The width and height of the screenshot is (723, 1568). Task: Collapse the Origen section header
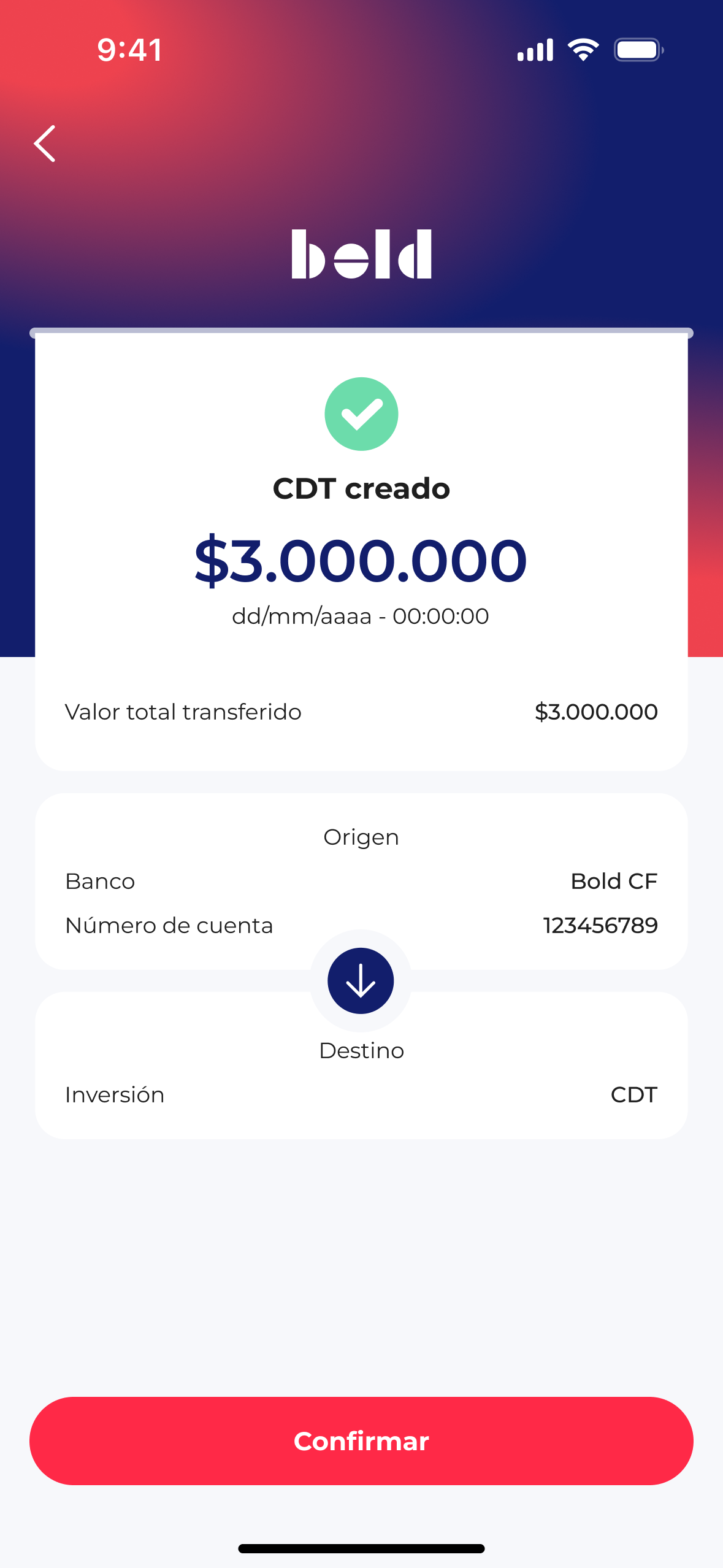point(361,836)
